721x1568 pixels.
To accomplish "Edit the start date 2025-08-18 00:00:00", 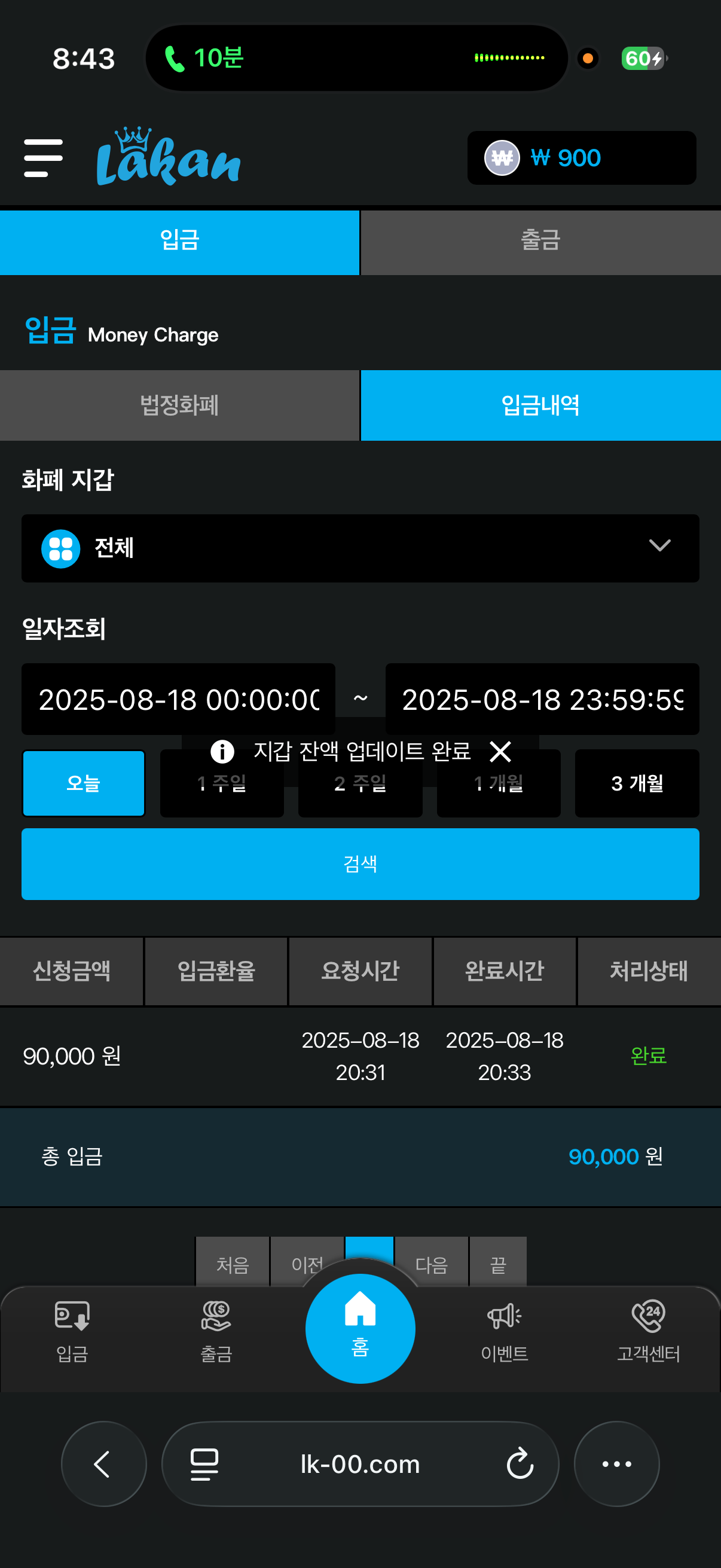I will 178,698.
